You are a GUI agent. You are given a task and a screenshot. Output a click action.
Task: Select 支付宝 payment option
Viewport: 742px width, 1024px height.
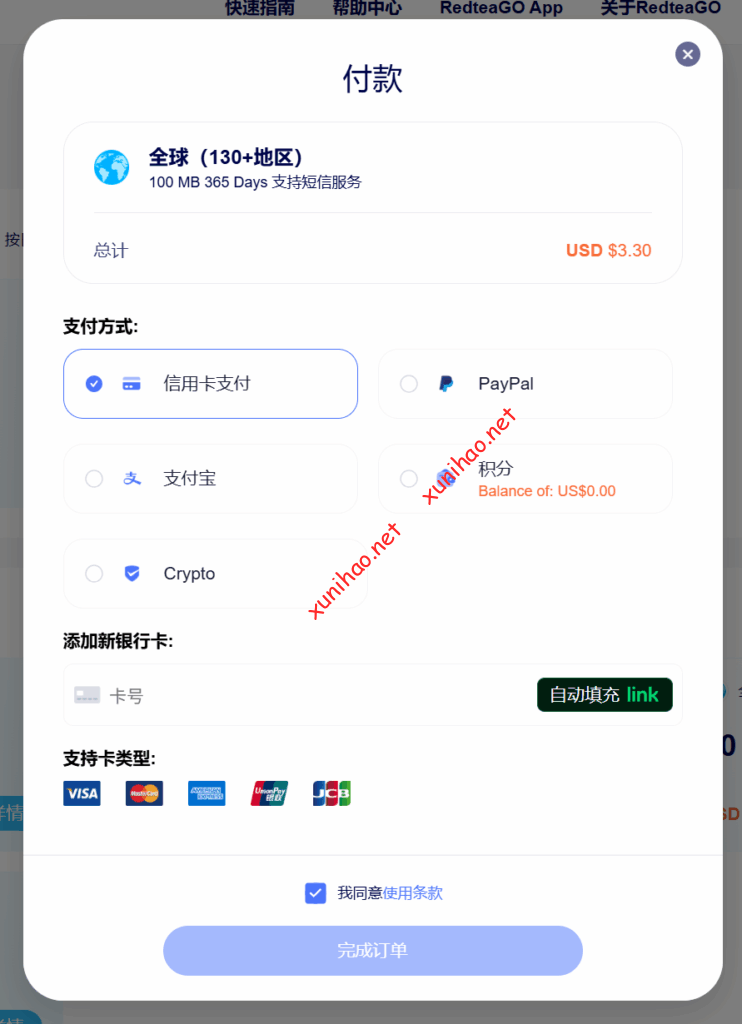click(210, 479)
